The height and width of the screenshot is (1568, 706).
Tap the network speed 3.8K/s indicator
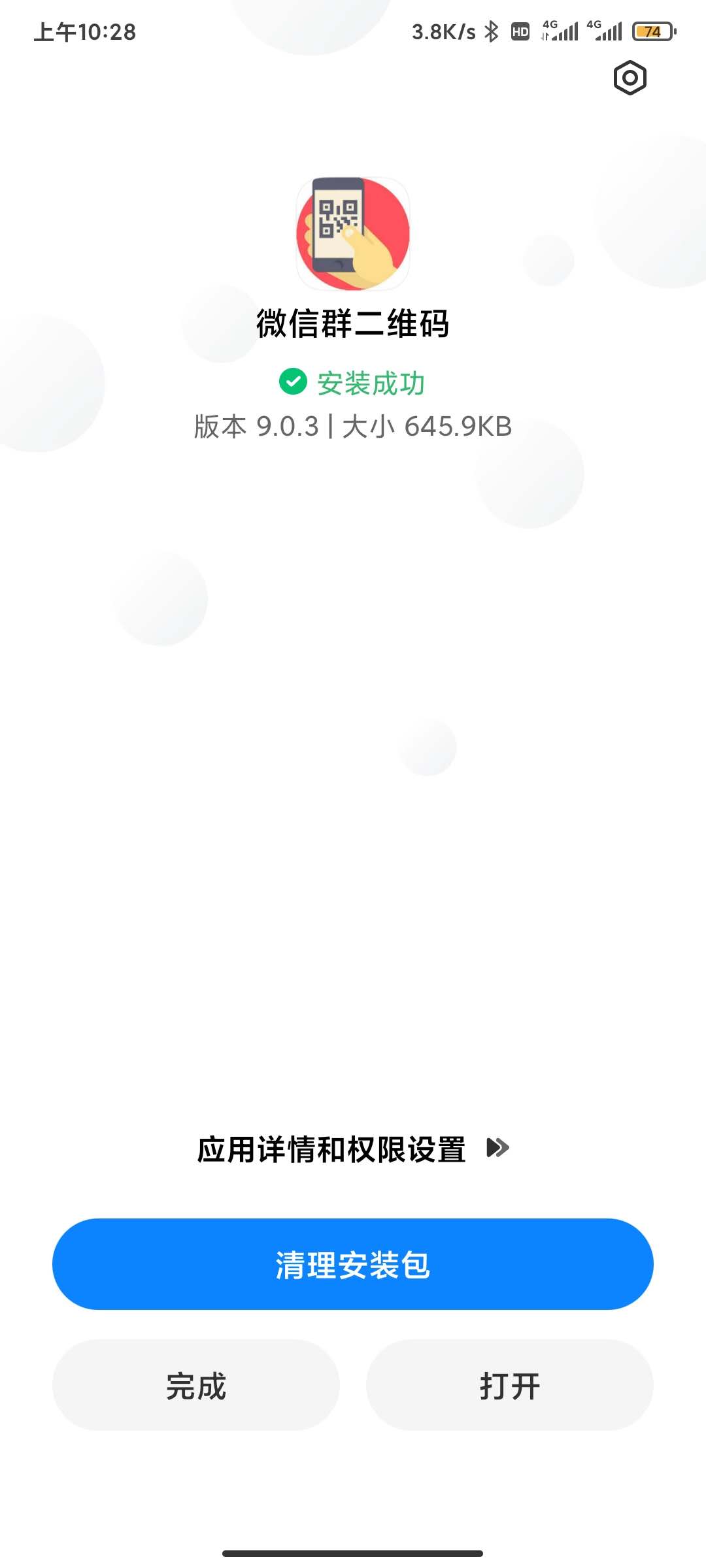tap(443, 31)
